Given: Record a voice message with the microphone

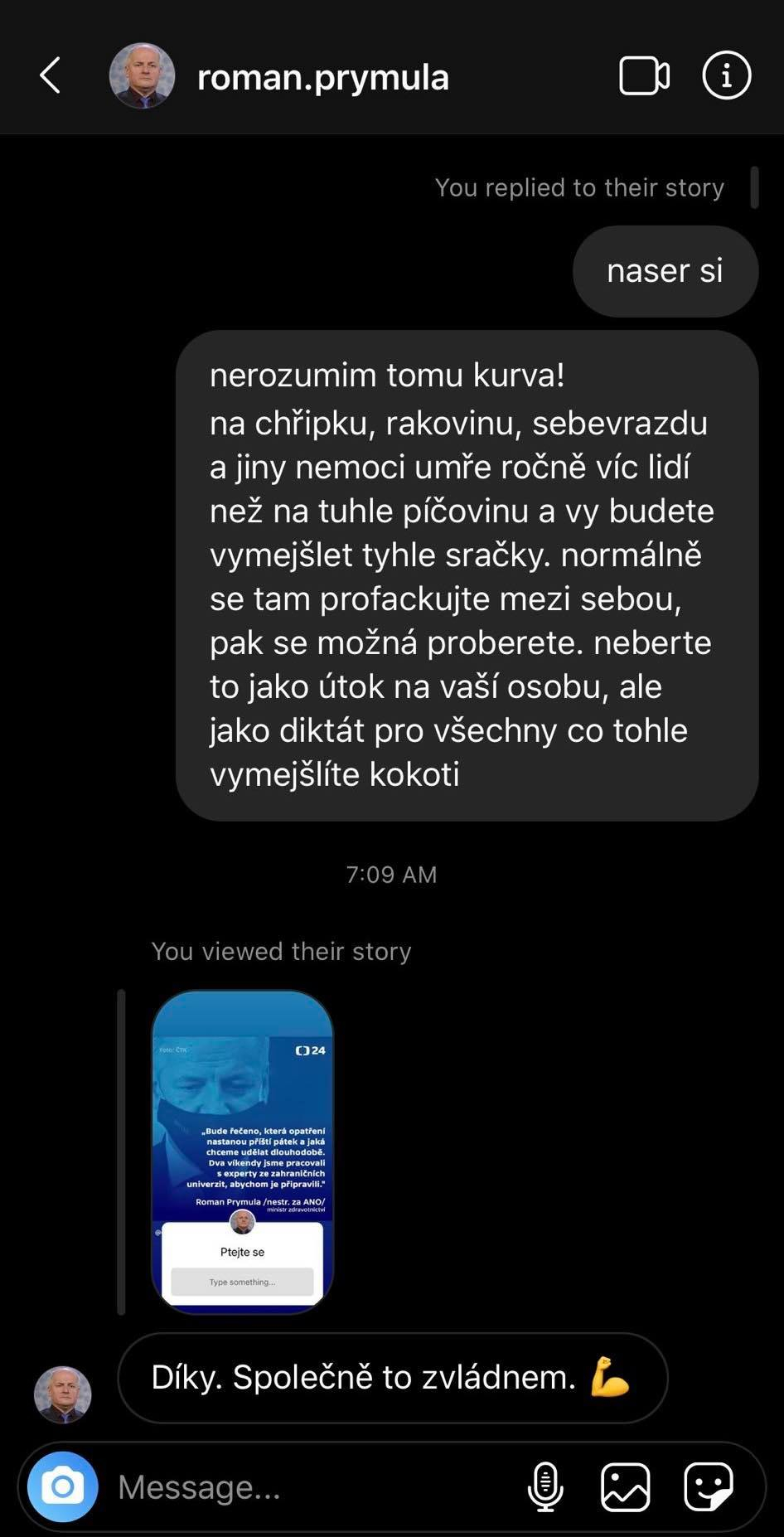Looking at the screenshot, I should click(x=545, y=1486).
